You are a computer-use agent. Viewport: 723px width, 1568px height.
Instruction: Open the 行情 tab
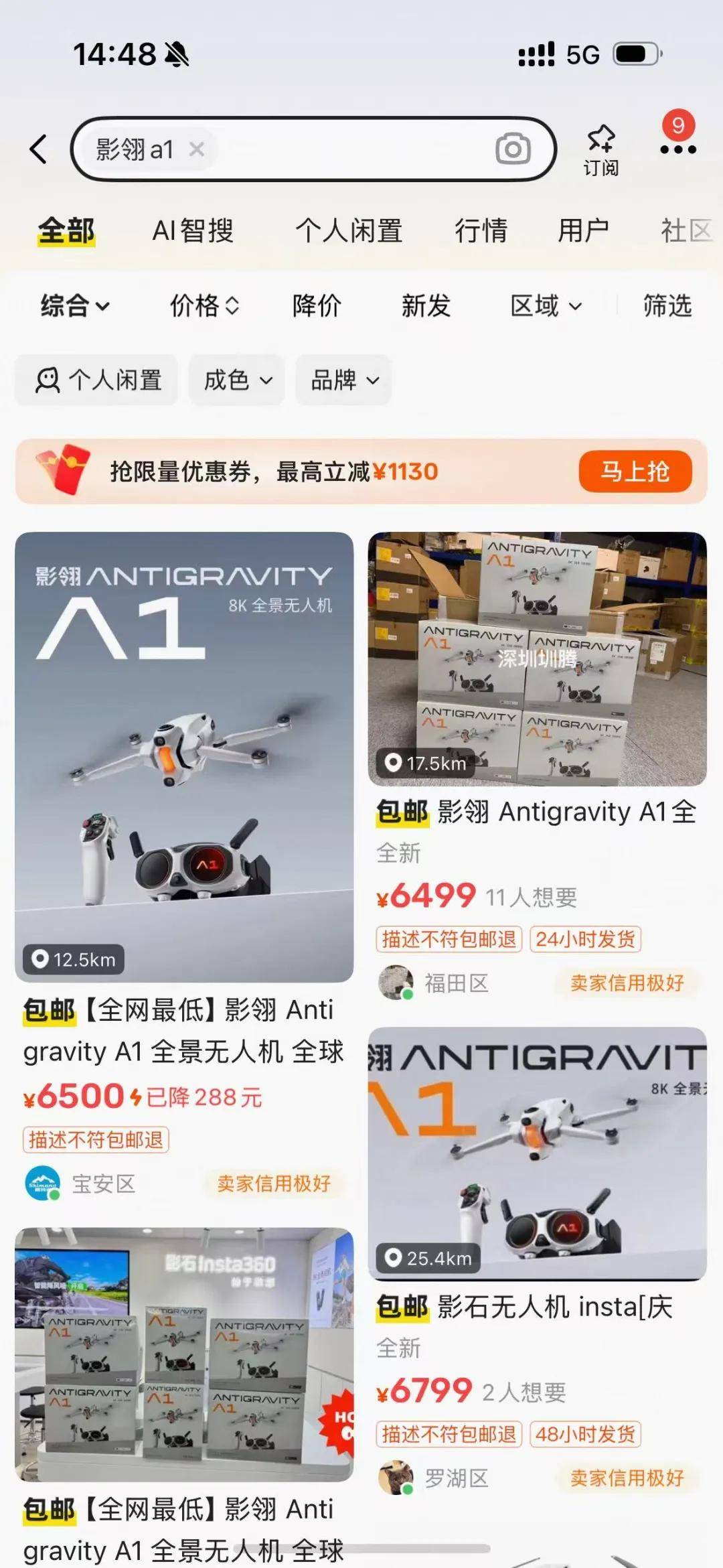[481, 231]
